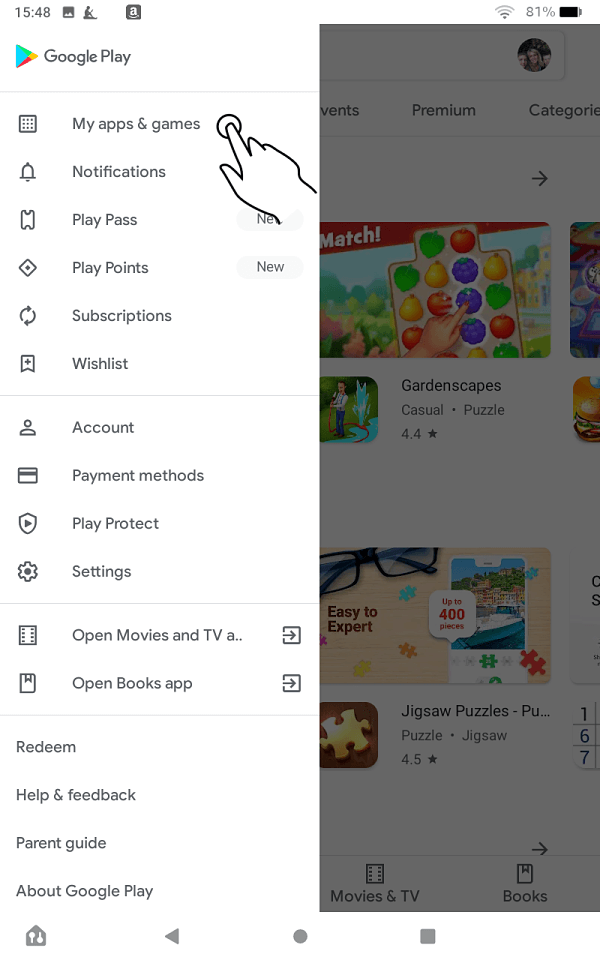
Task: Select Payment methods
Action: point(159,476)
